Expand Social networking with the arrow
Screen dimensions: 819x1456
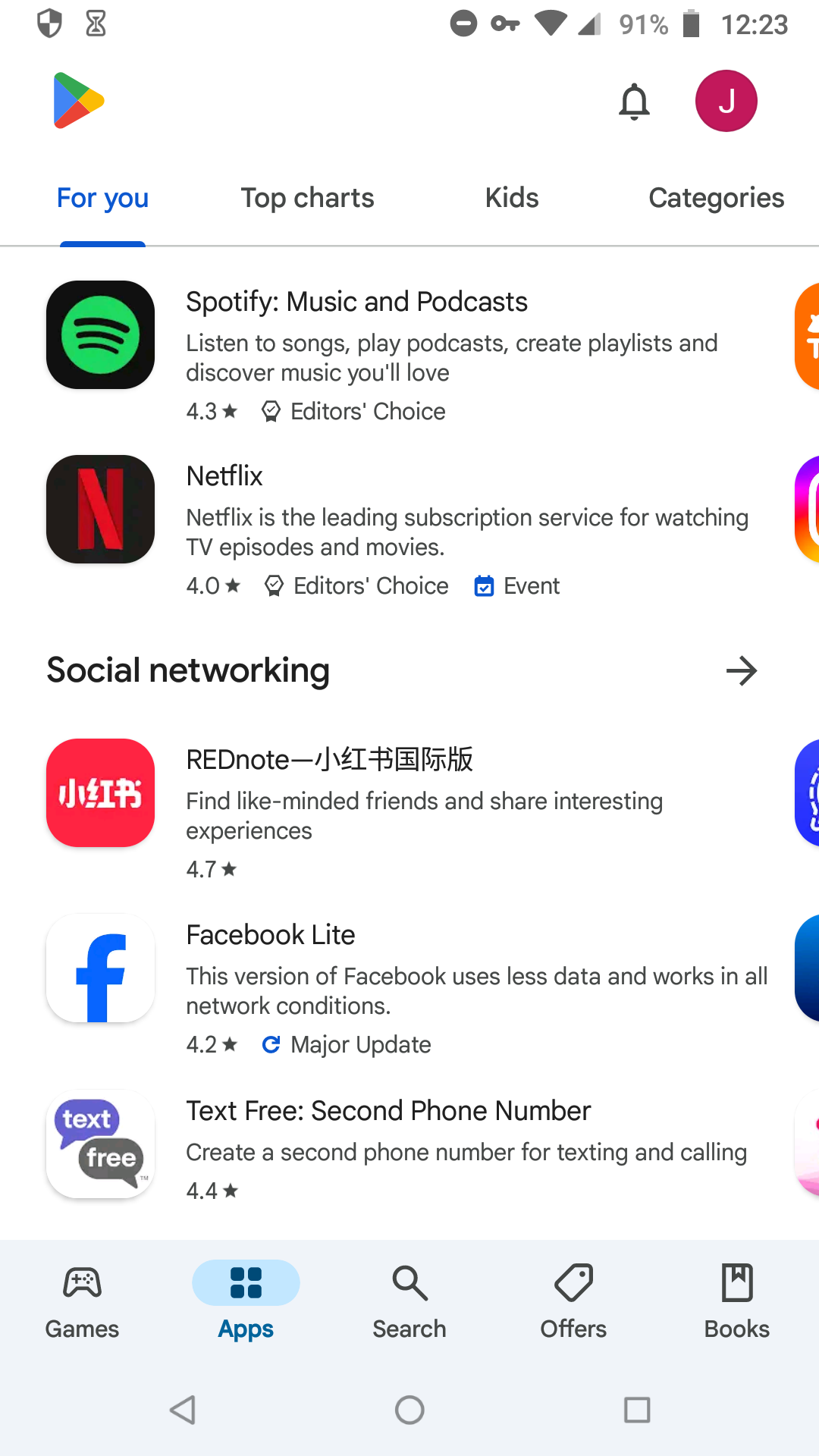tap(741, 671)
